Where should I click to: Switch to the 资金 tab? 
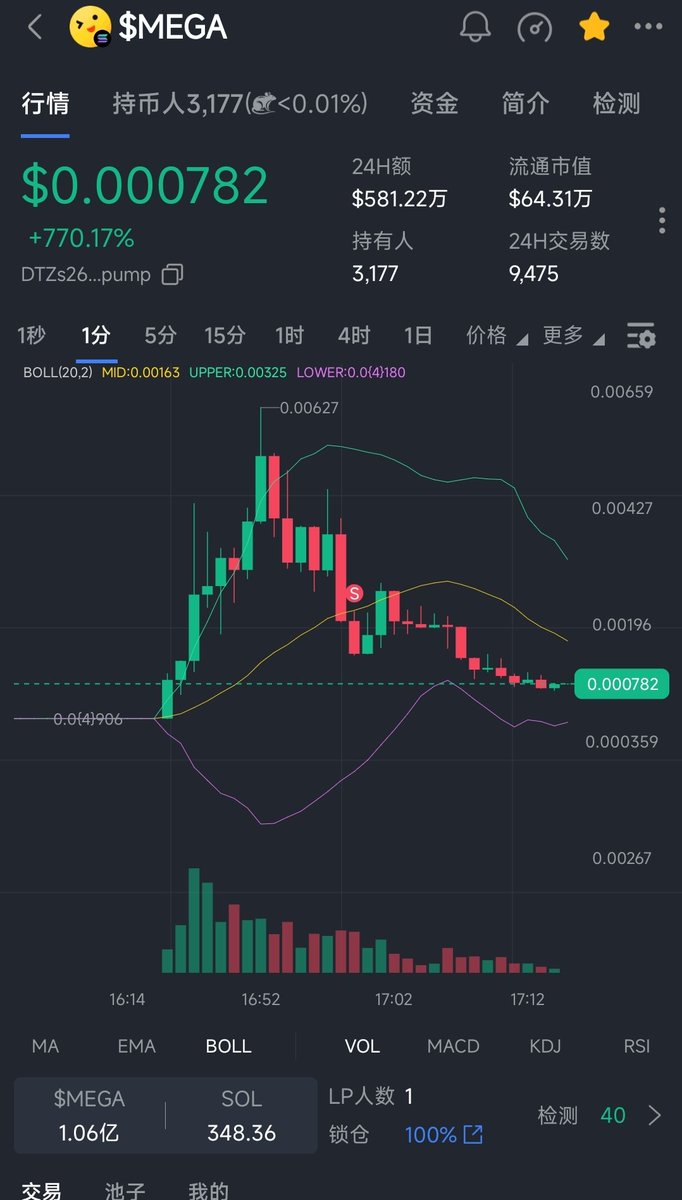pyautogui.click(x=434, y=103)
